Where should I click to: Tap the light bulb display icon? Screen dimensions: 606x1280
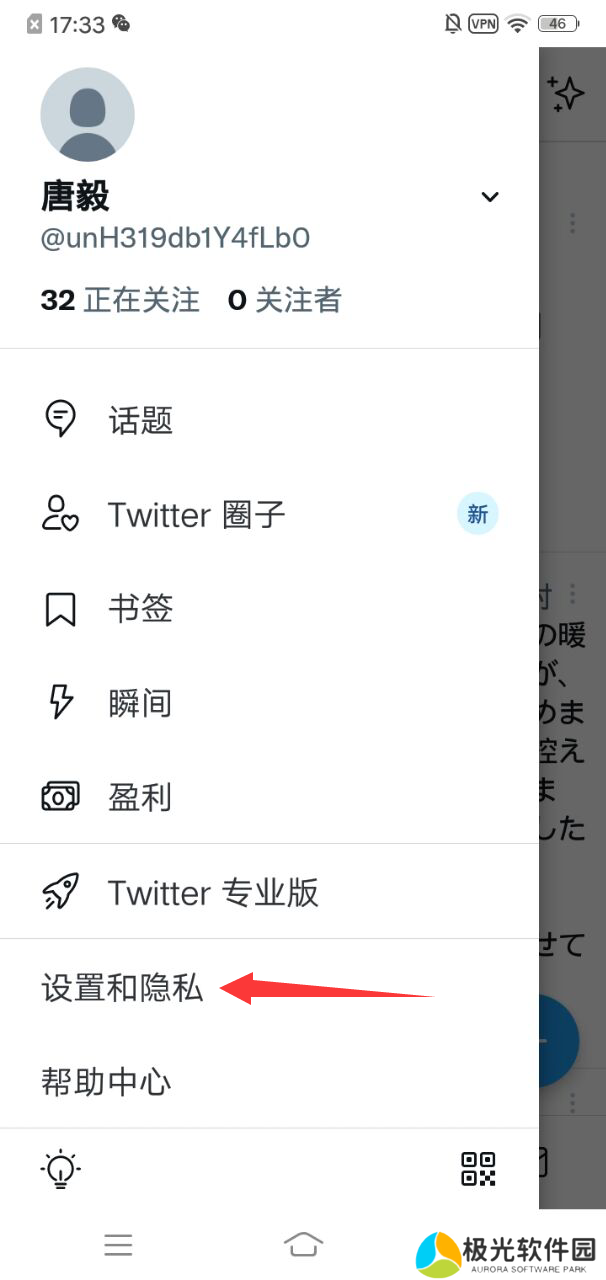click(x=61, y=1167)
